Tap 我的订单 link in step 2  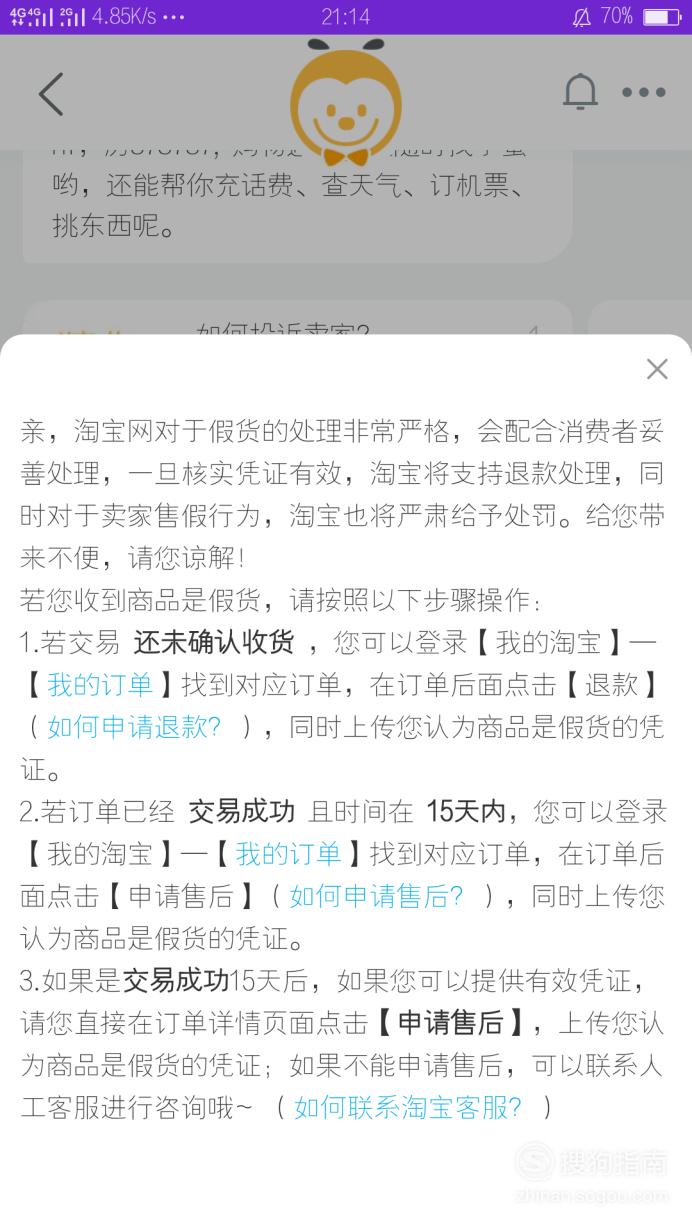pos(288,854)
